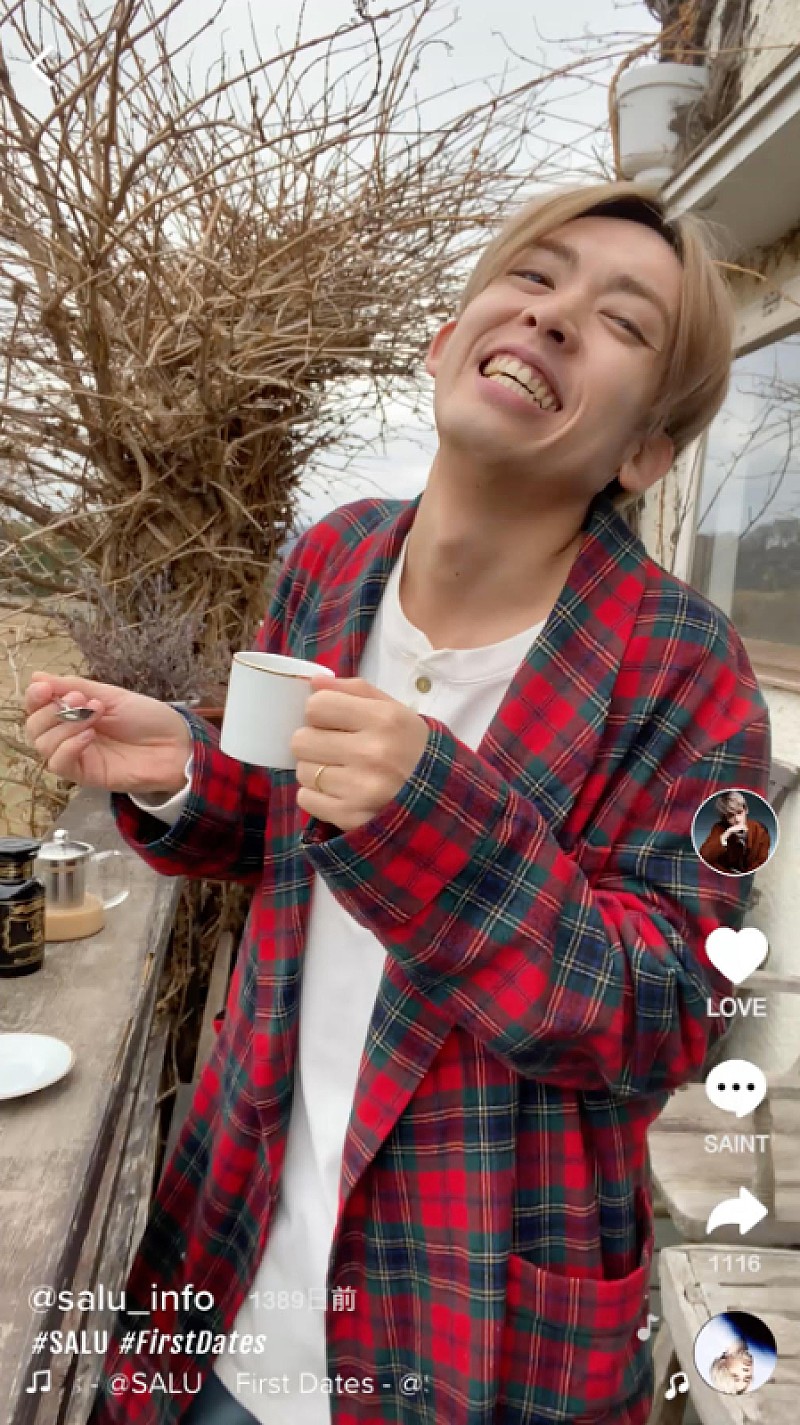Open the creator's profile avatar
Screen dimensions: 800x1425
click(x=735, y=832)
